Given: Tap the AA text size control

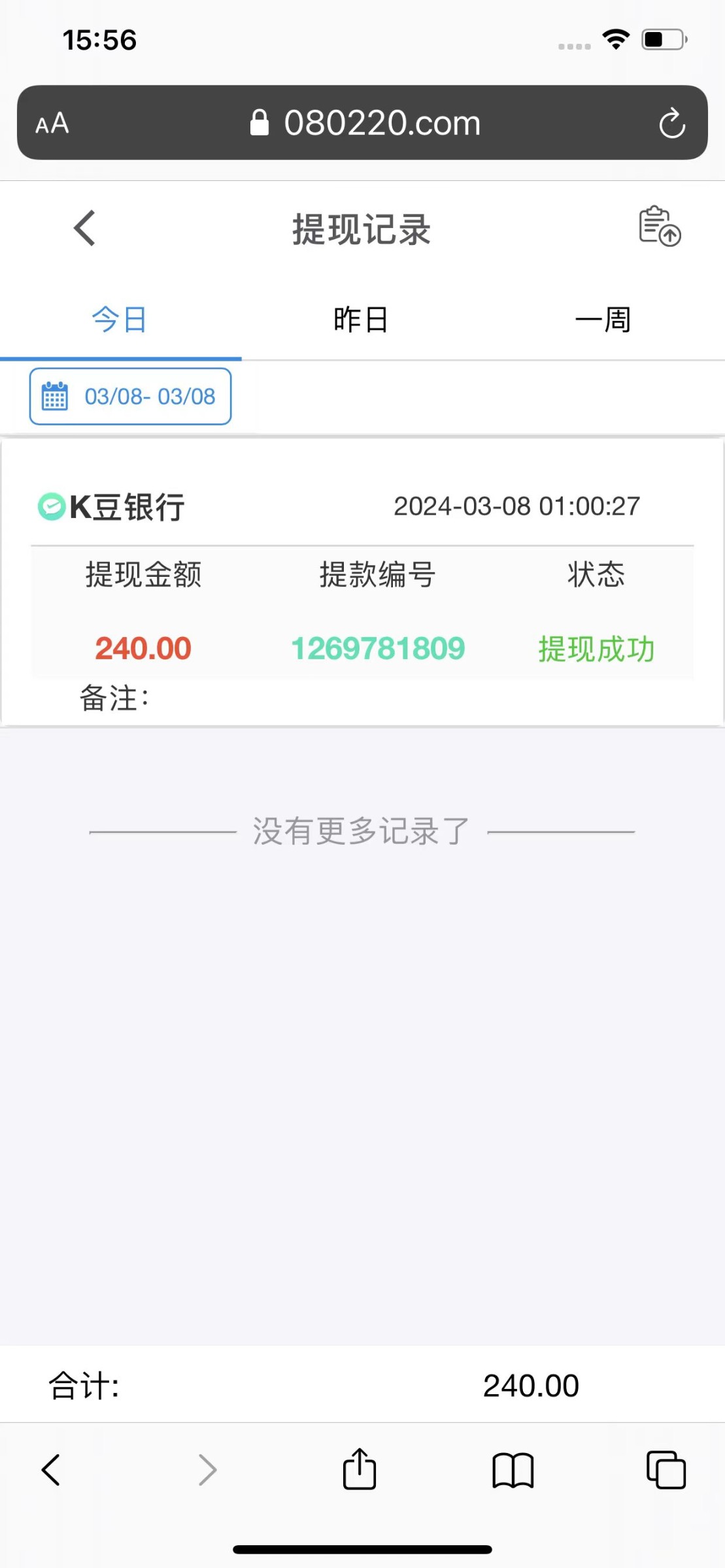Looking at the screenshot, I should click(51, 123).
